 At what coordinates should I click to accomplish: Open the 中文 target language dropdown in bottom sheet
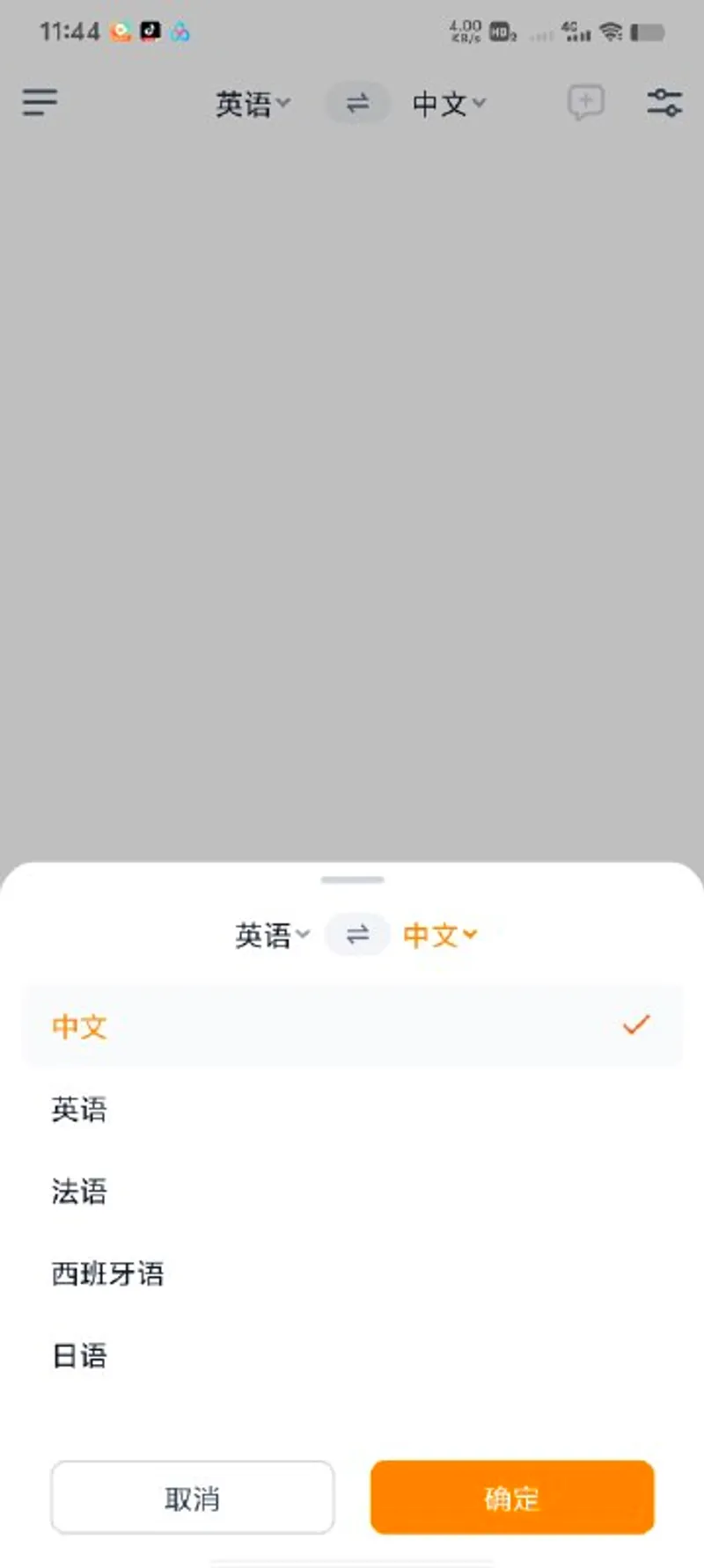click(440, 935)
